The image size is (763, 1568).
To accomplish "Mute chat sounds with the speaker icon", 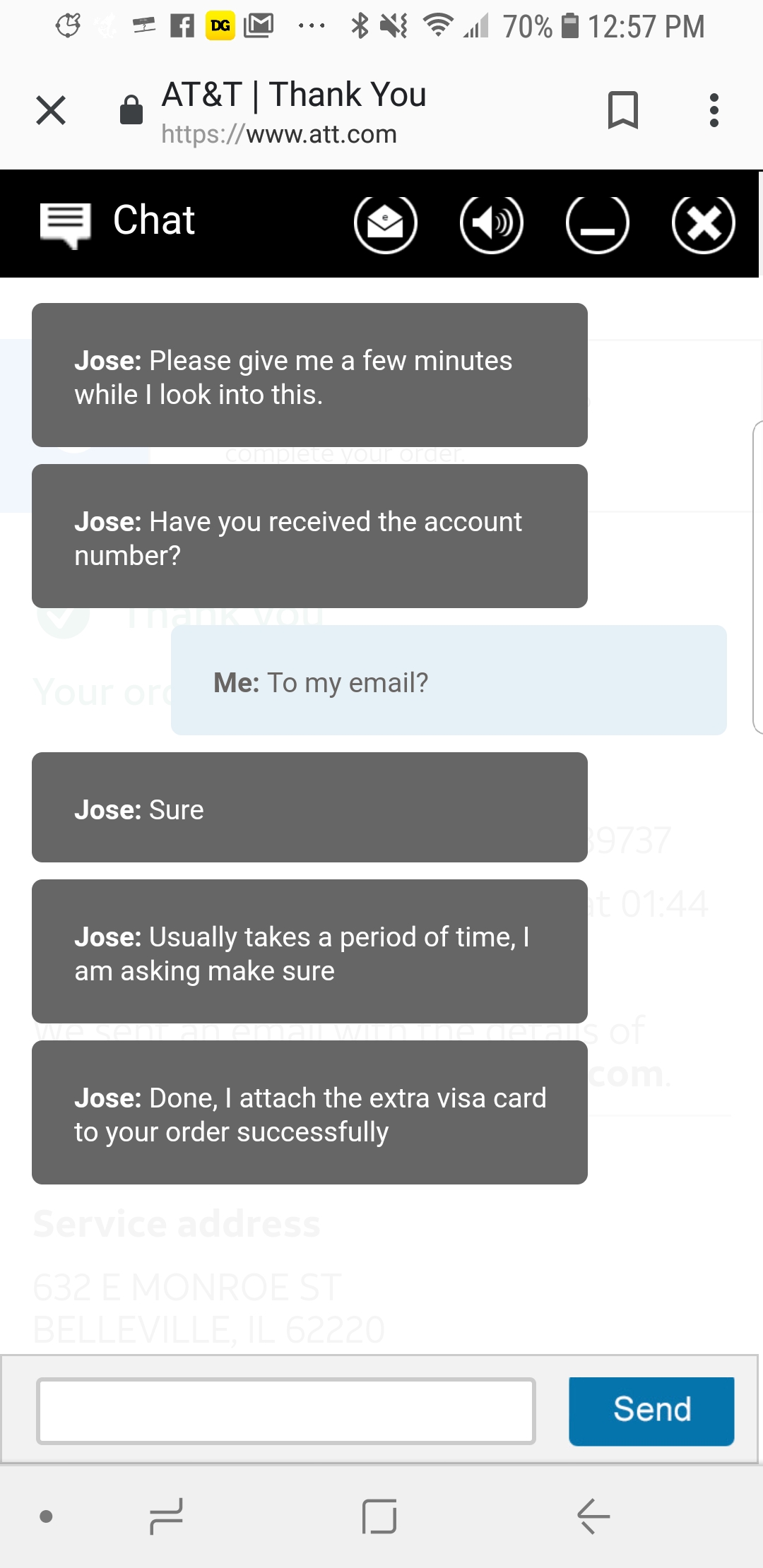I will [x=492, y=222].
